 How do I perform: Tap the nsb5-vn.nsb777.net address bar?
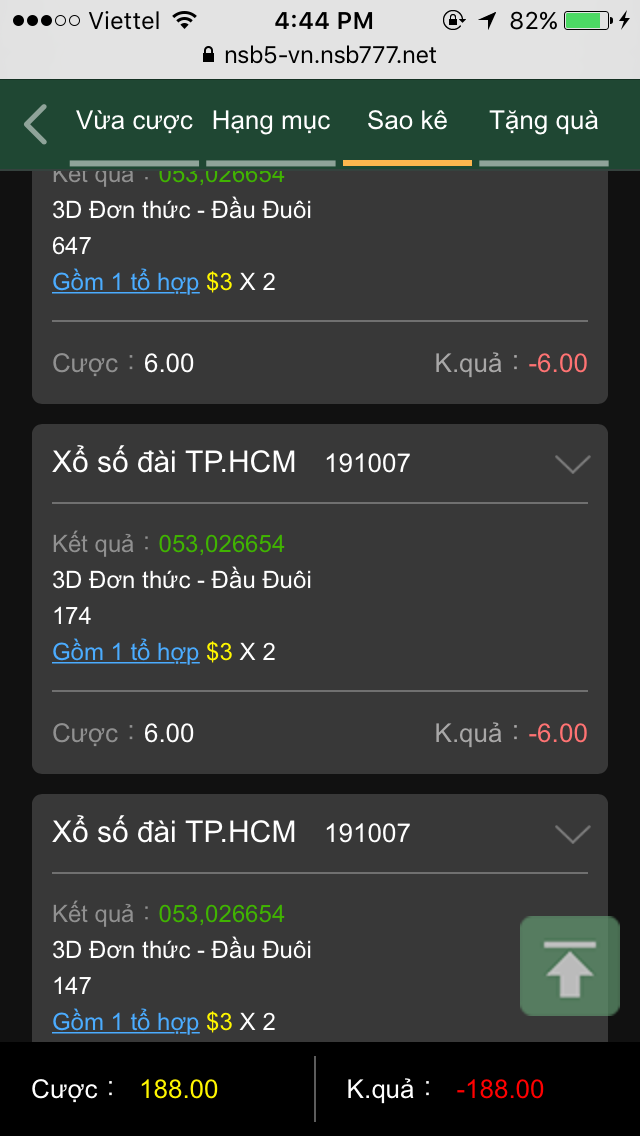(320, 55)
